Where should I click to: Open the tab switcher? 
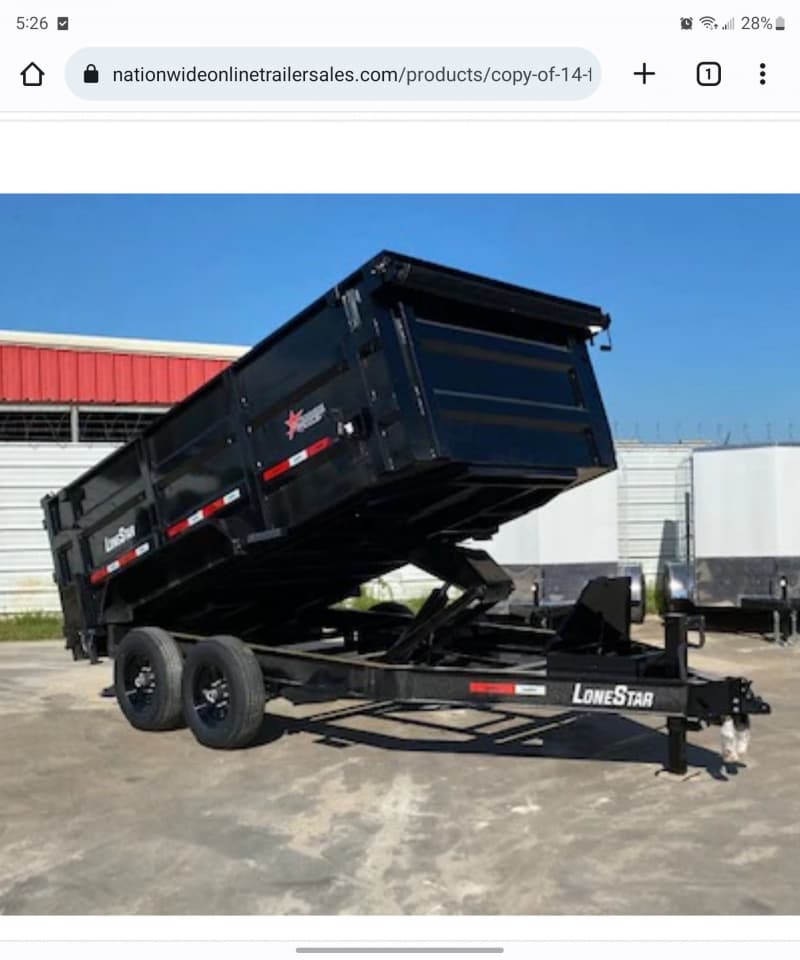click(x=708, y=74)
